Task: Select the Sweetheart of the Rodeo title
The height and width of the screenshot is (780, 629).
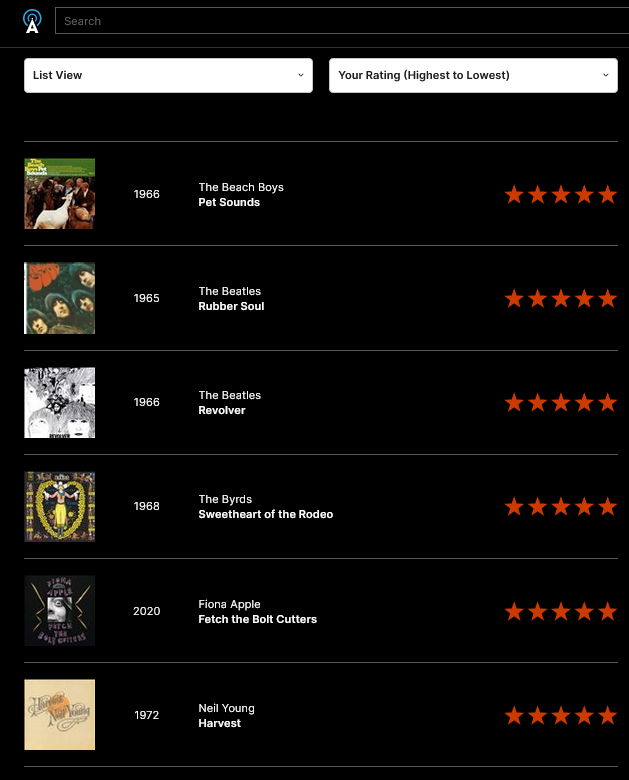Action: coord(266,514)
